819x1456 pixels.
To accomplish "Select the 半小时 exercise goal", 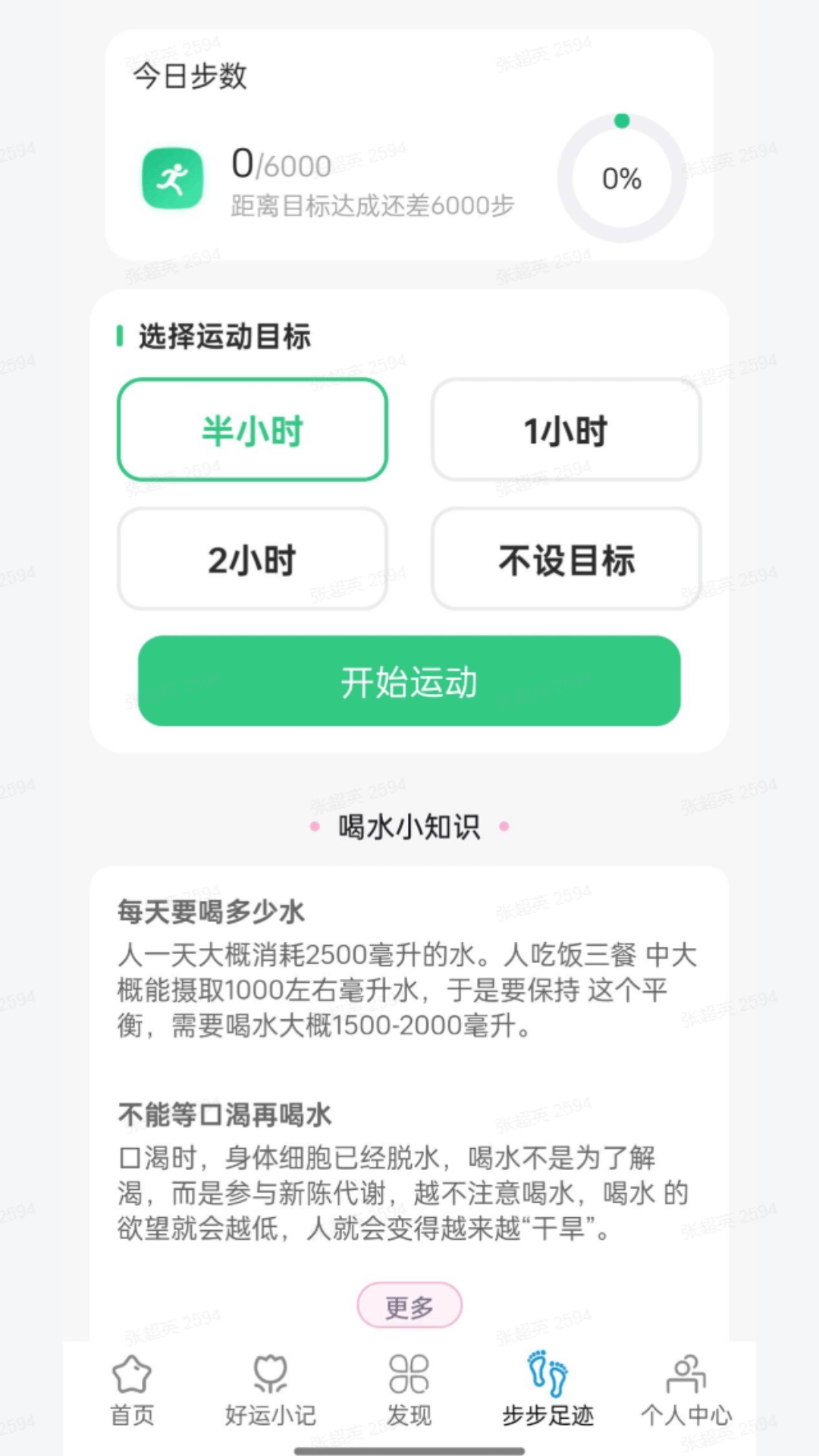I will coord(253,430).
